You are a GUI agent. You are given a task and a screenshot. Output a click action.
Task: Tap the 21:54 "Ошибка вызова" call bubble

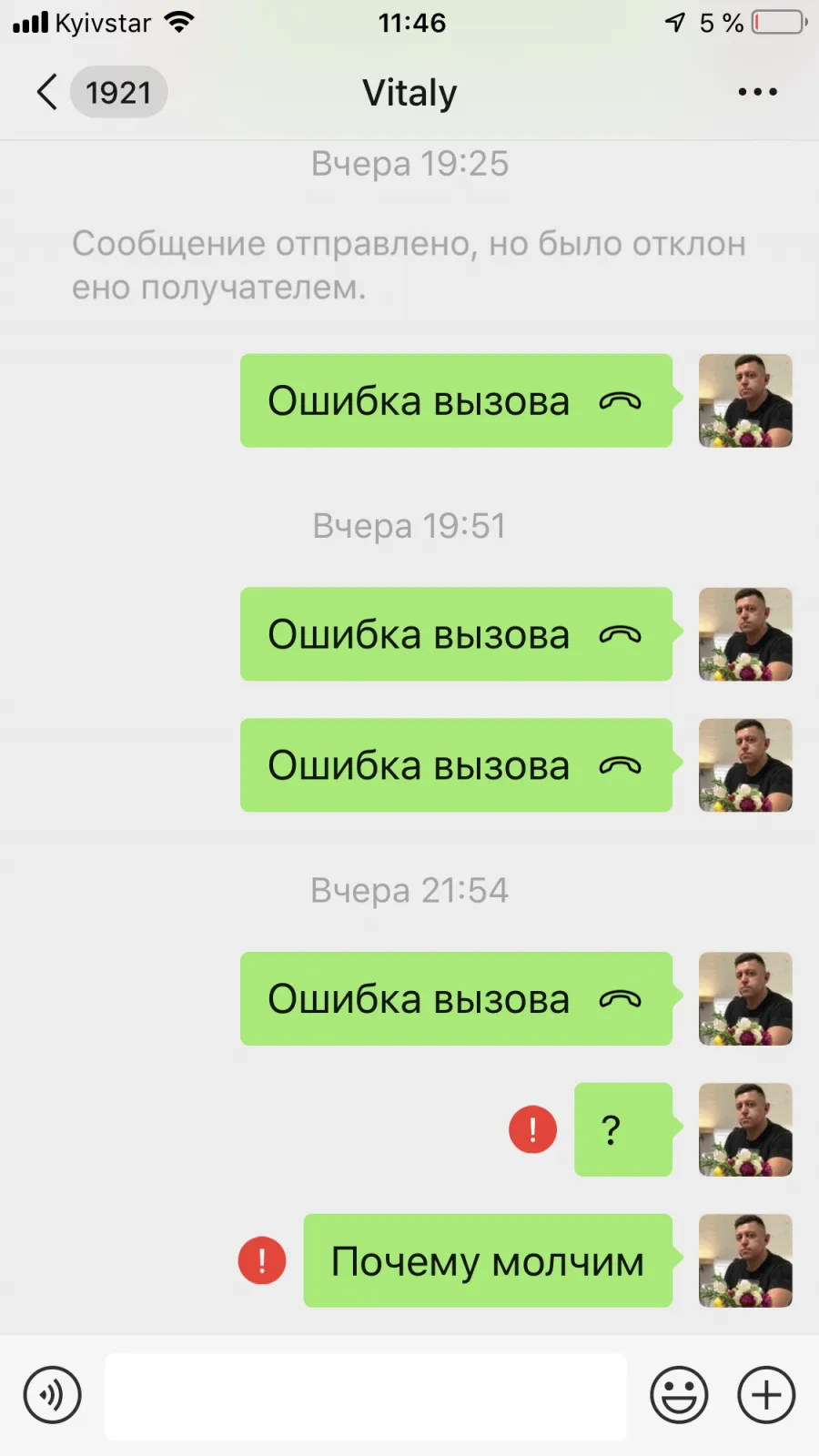456,998
